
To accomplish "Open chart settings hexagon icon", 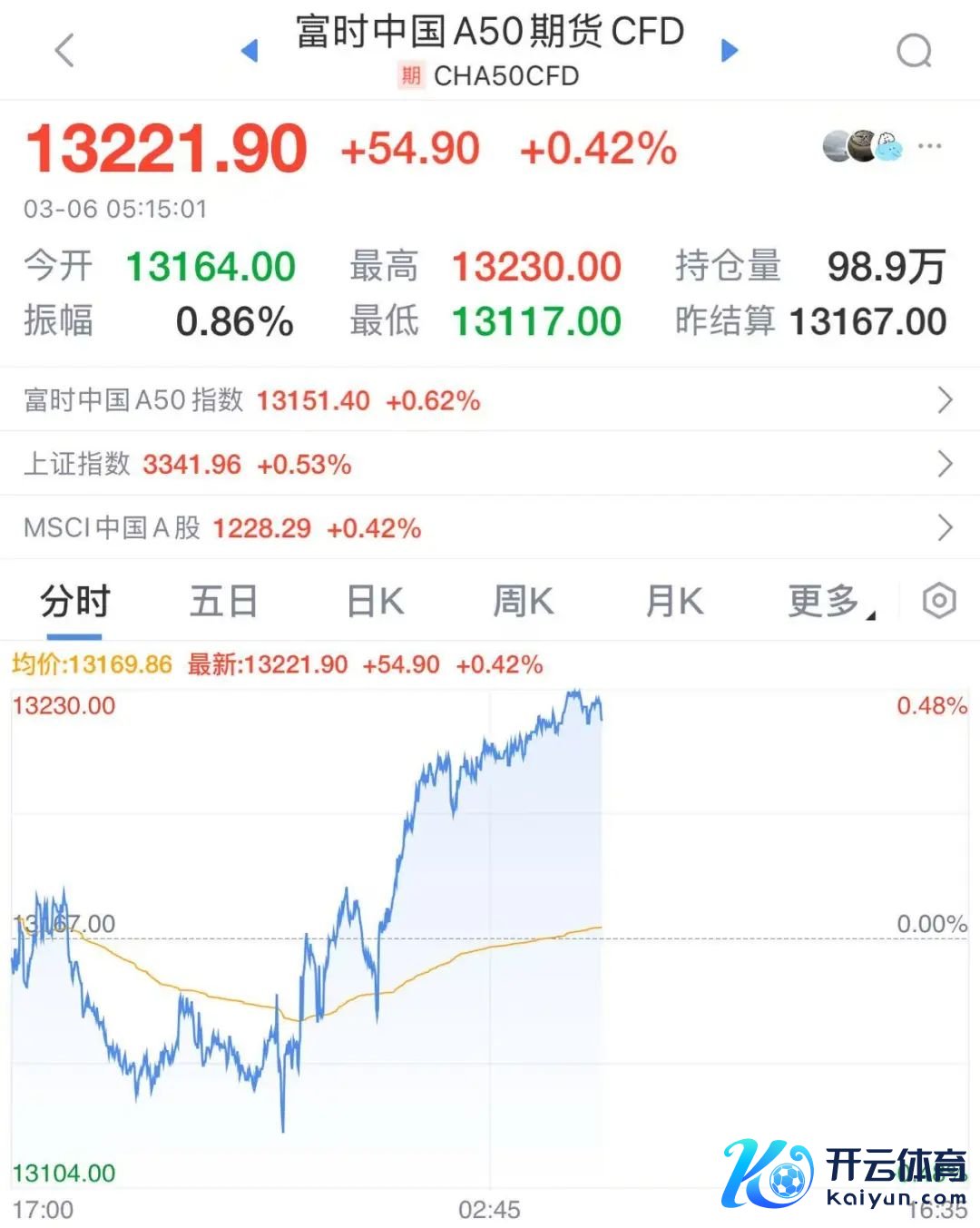I will pyautogui.click(x=939, y=601).
